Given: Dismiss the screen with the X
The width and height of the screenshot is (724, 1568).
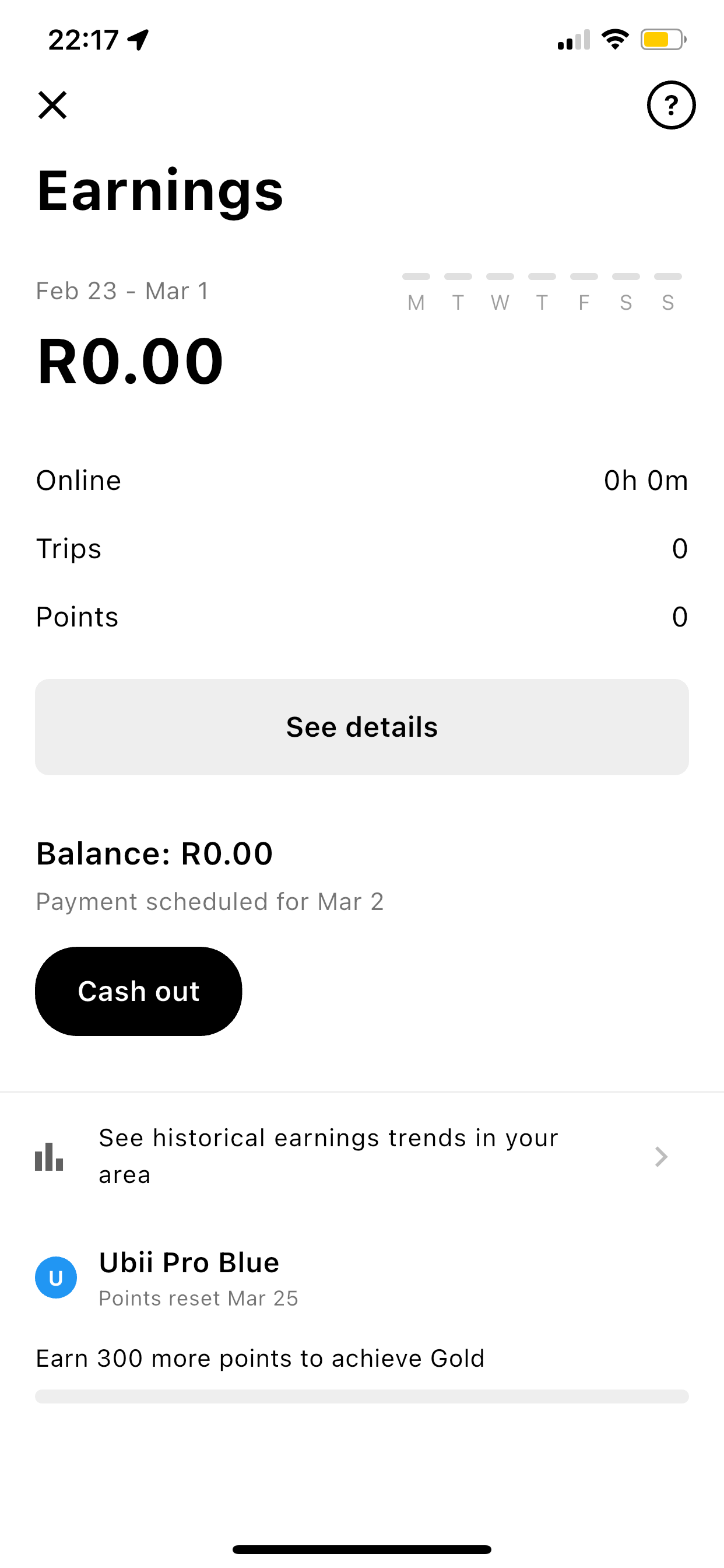Looking at the screenshot, I should 52,104.
